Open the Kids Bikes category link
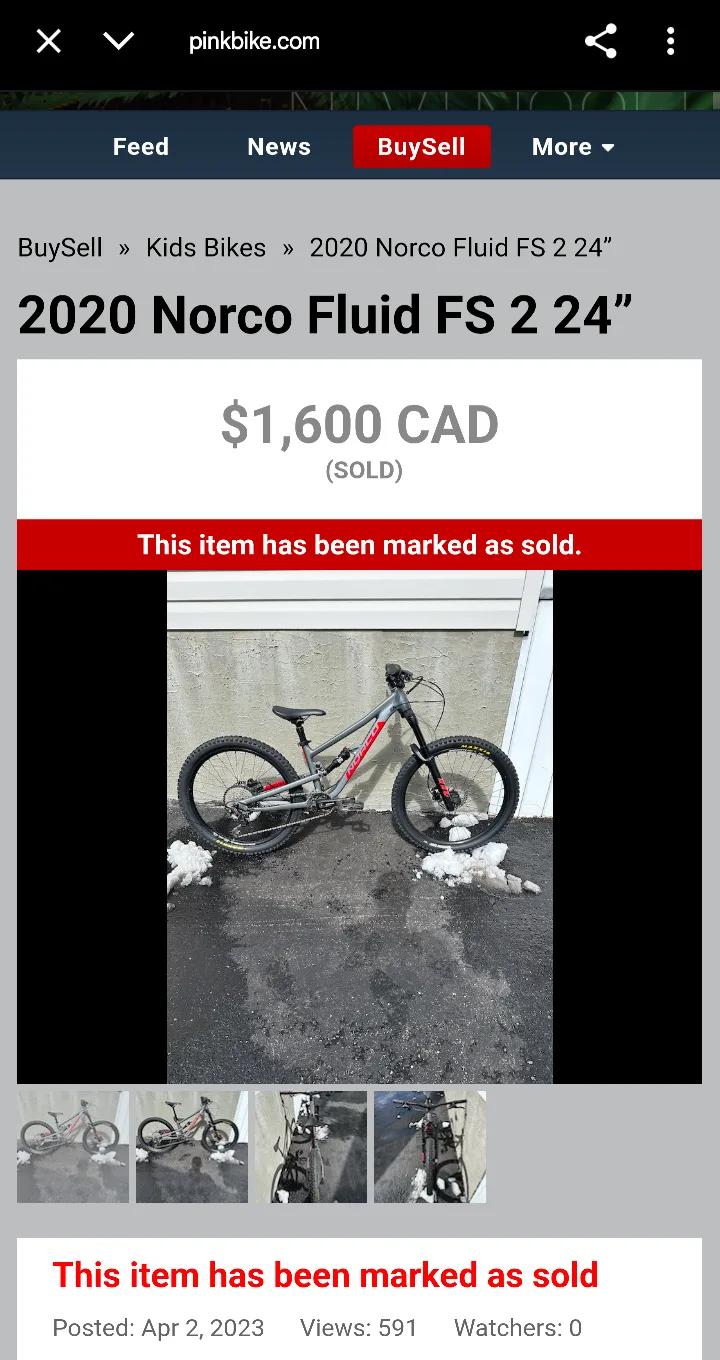The image size is (720, 1360). 206,247
